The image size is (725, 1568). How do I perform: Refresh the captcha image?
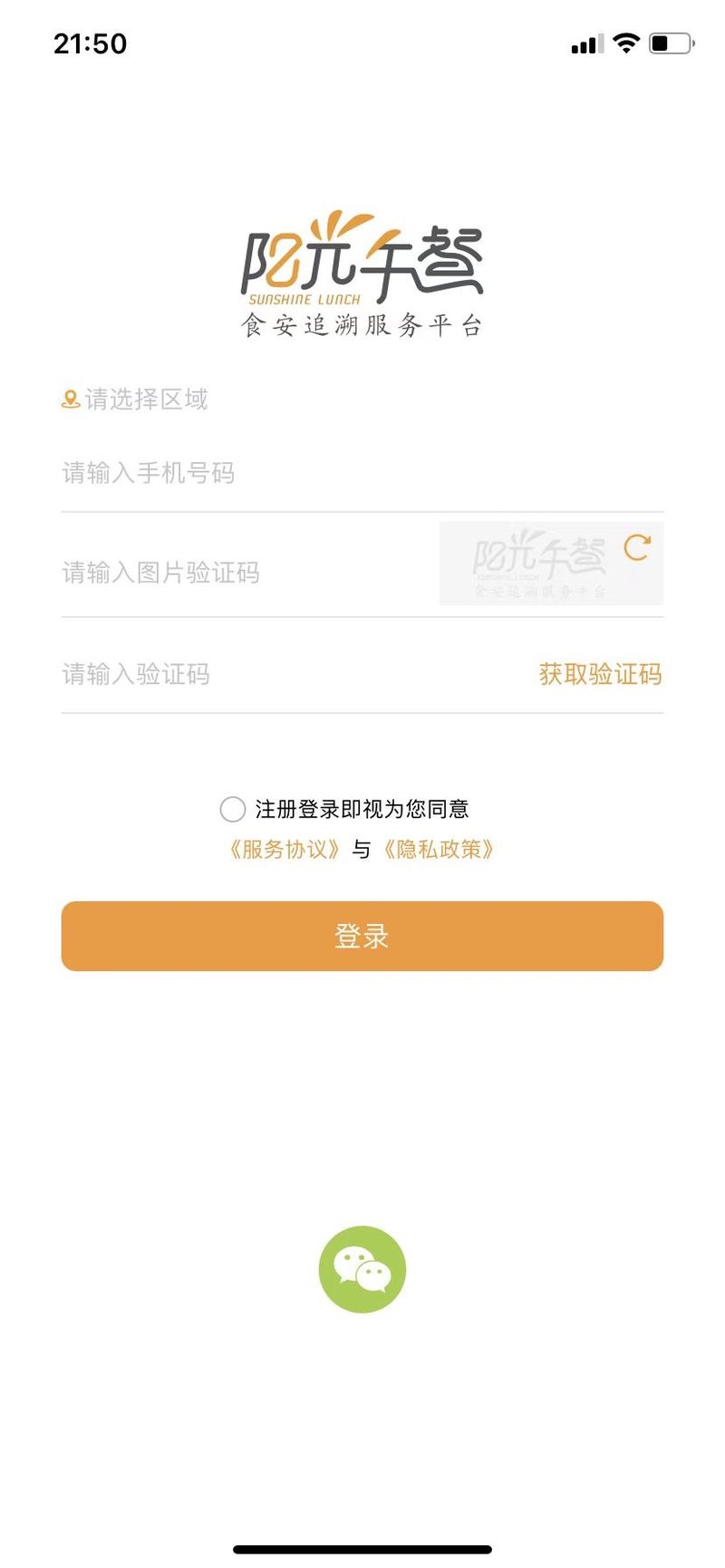point(637,547)
